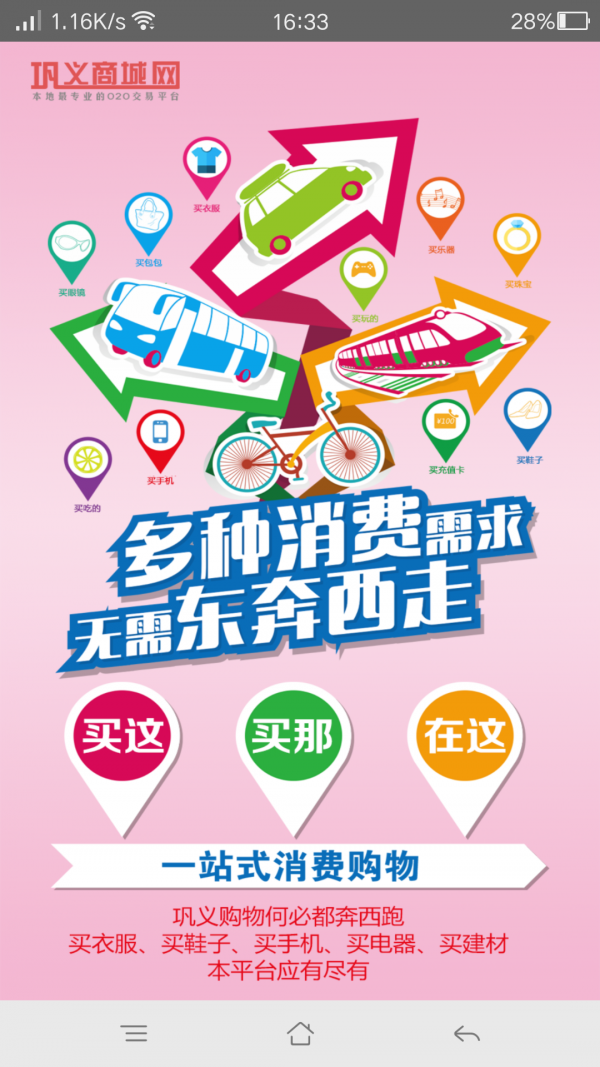This screenshot has width=600, height=1067.
Task: Go back using the navigation bar arrow
Action: pos(466,1033)
